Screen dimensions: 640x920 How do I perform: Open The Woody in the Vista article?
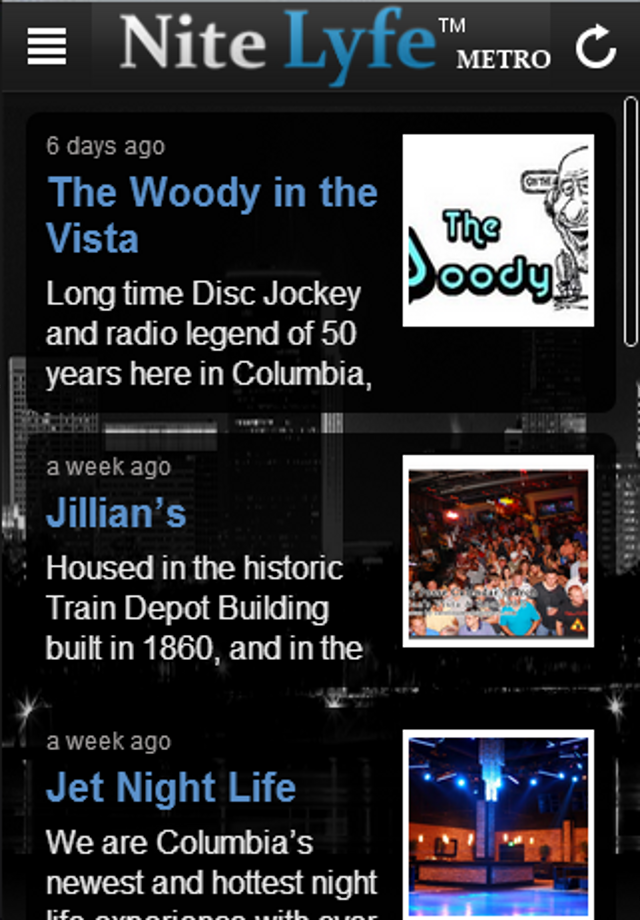[x=212, y=215]
